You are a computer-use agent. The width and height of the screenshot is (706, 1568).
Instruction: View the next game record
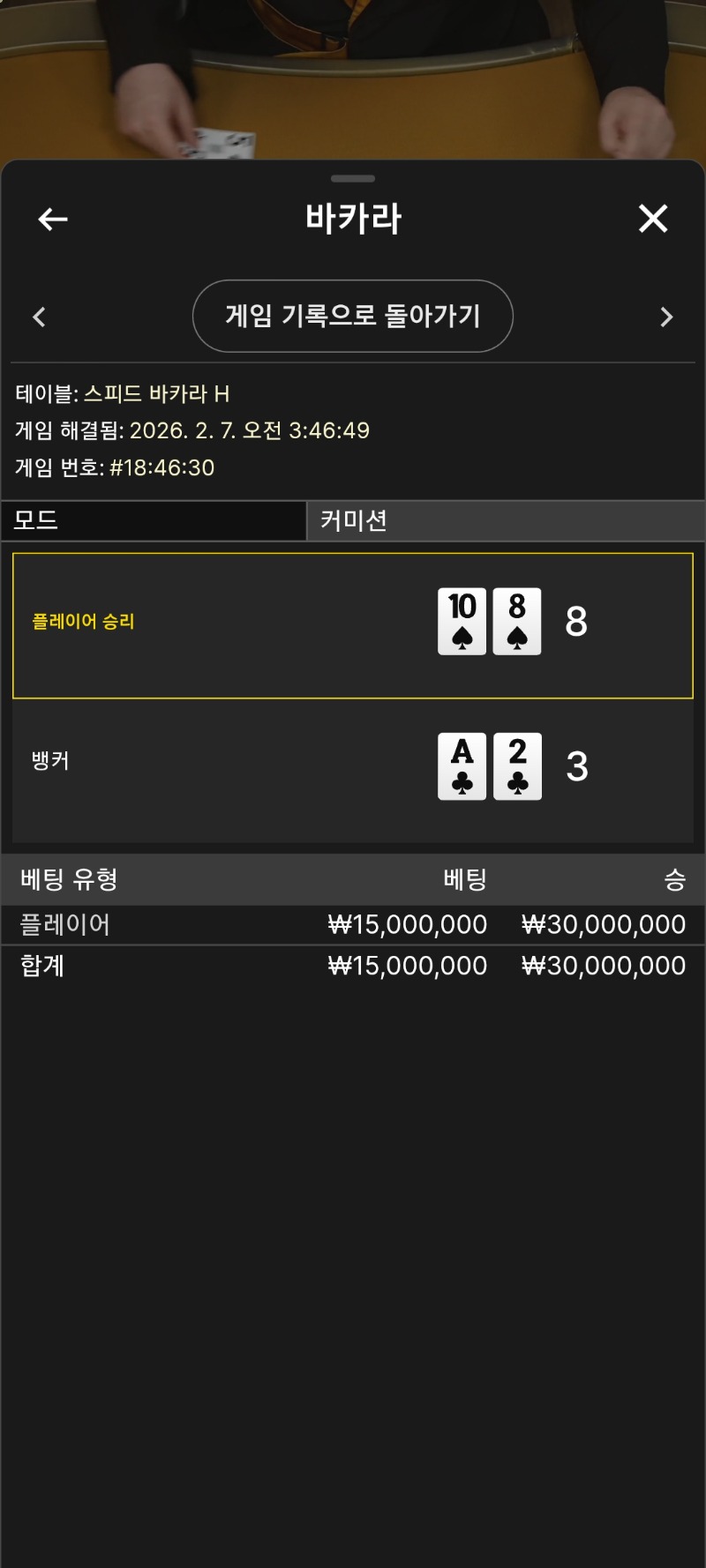point(666,317)
